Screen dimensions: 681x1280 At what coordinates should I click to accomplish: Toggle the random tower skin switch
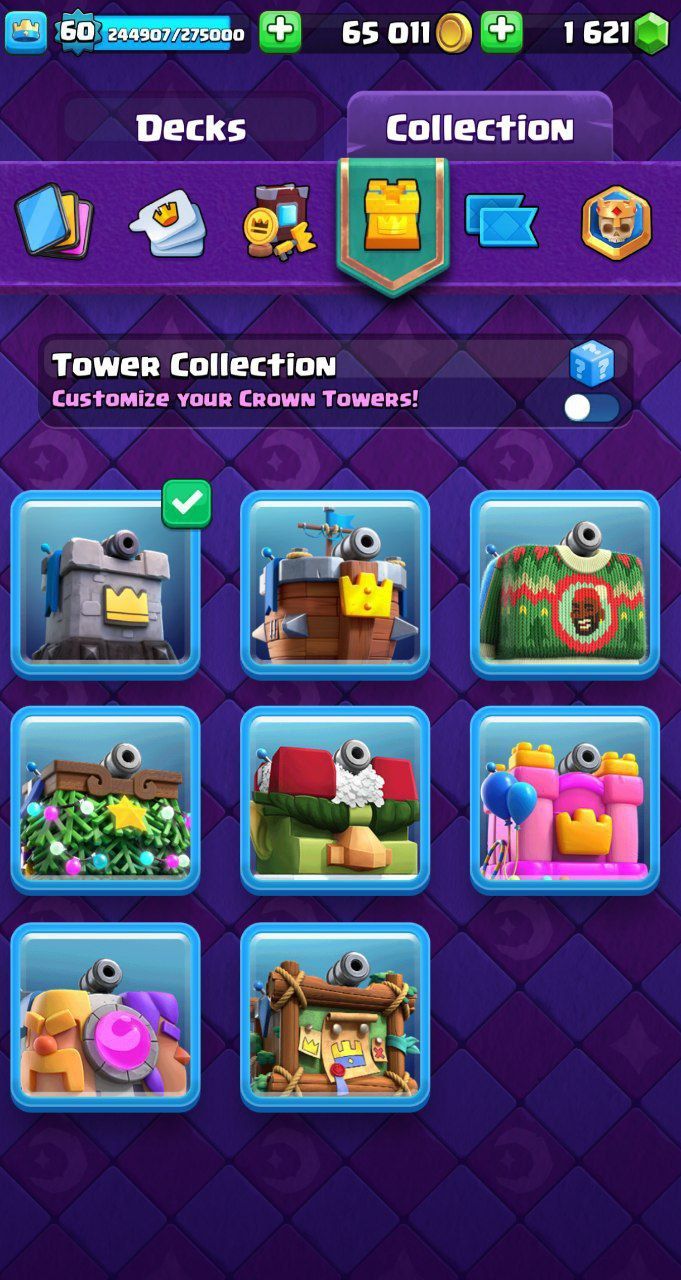tap(590, 407)
